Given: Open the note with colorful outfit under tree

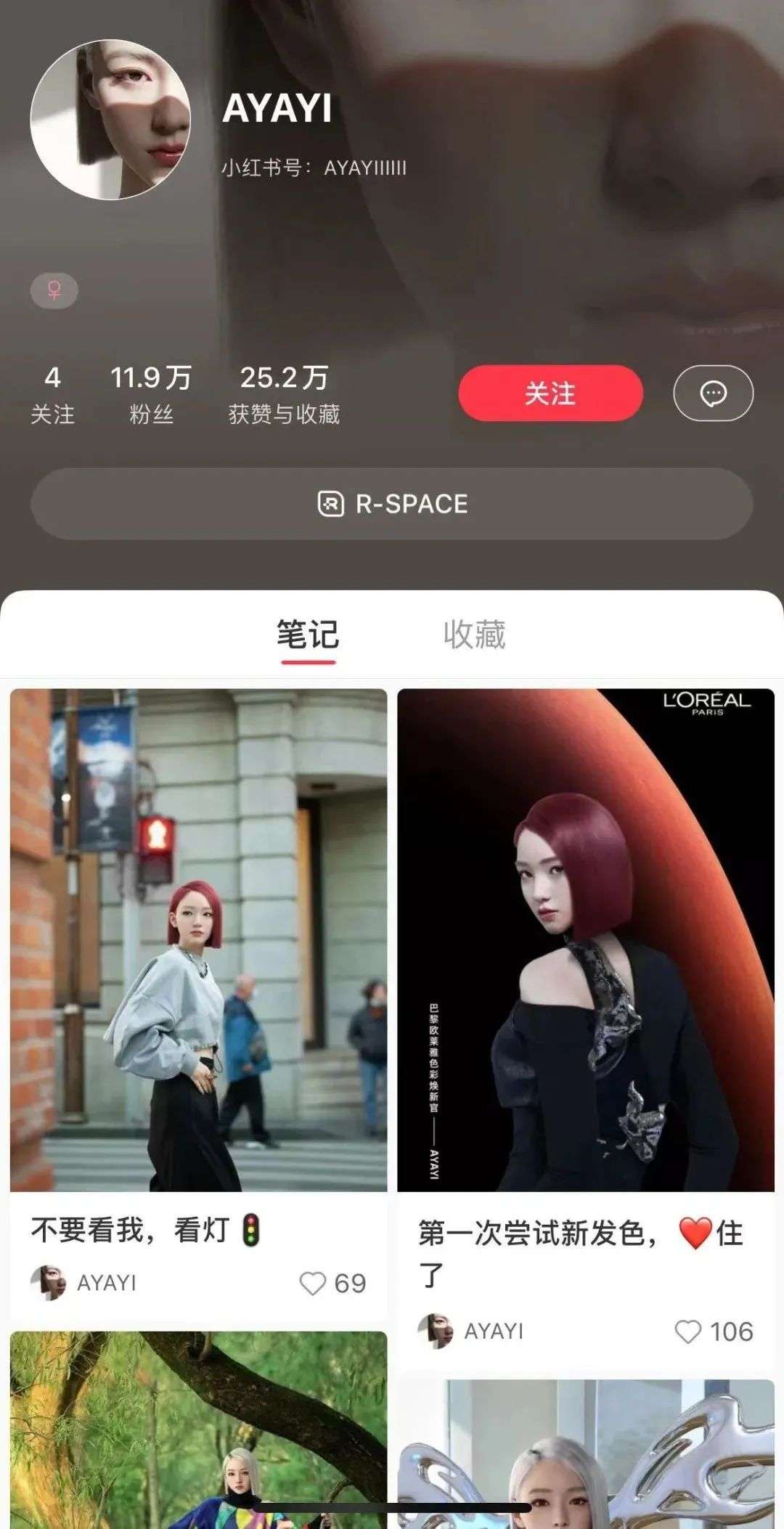Looking at the screenshot, I should coord(198,1430).
